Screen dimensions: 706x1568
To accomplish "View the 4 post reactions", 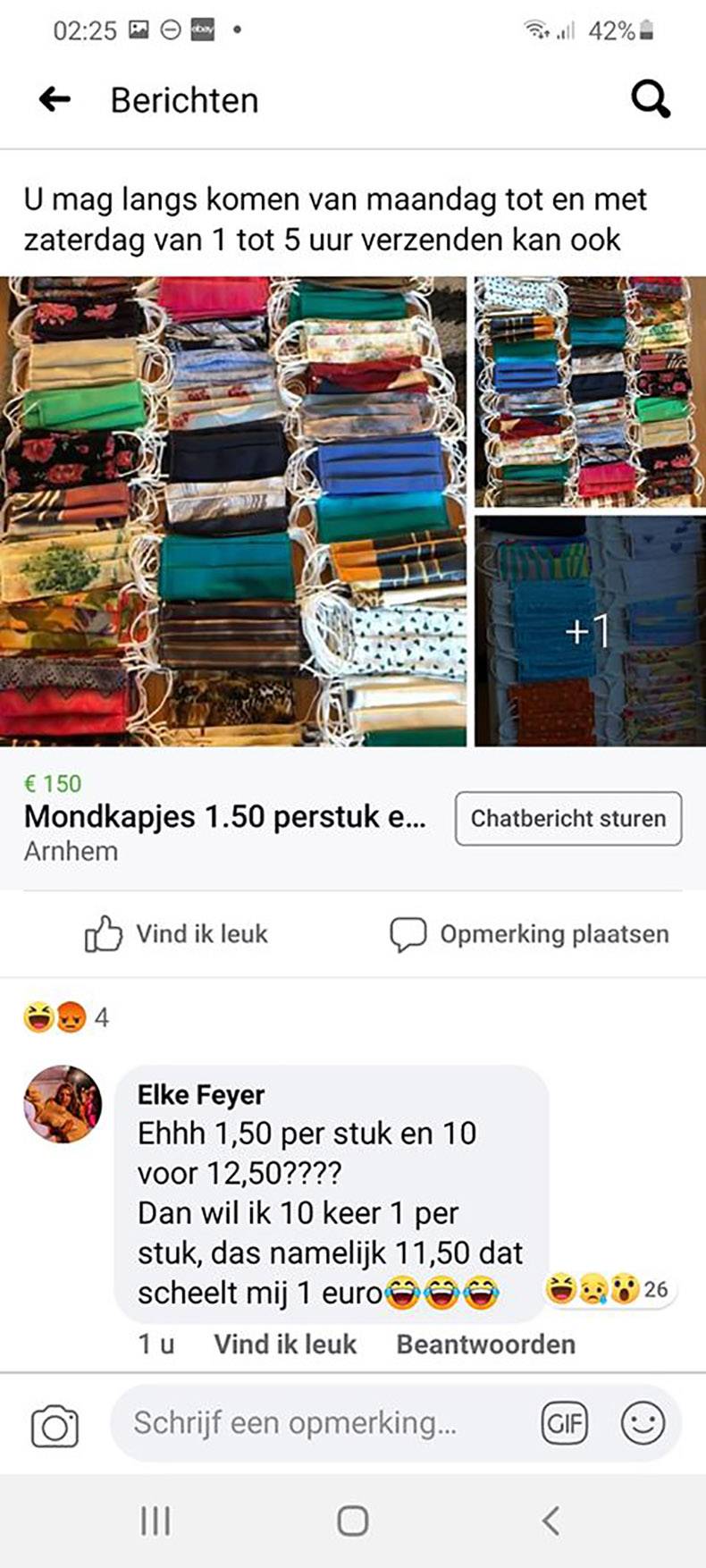I will tap(66, 1017).
